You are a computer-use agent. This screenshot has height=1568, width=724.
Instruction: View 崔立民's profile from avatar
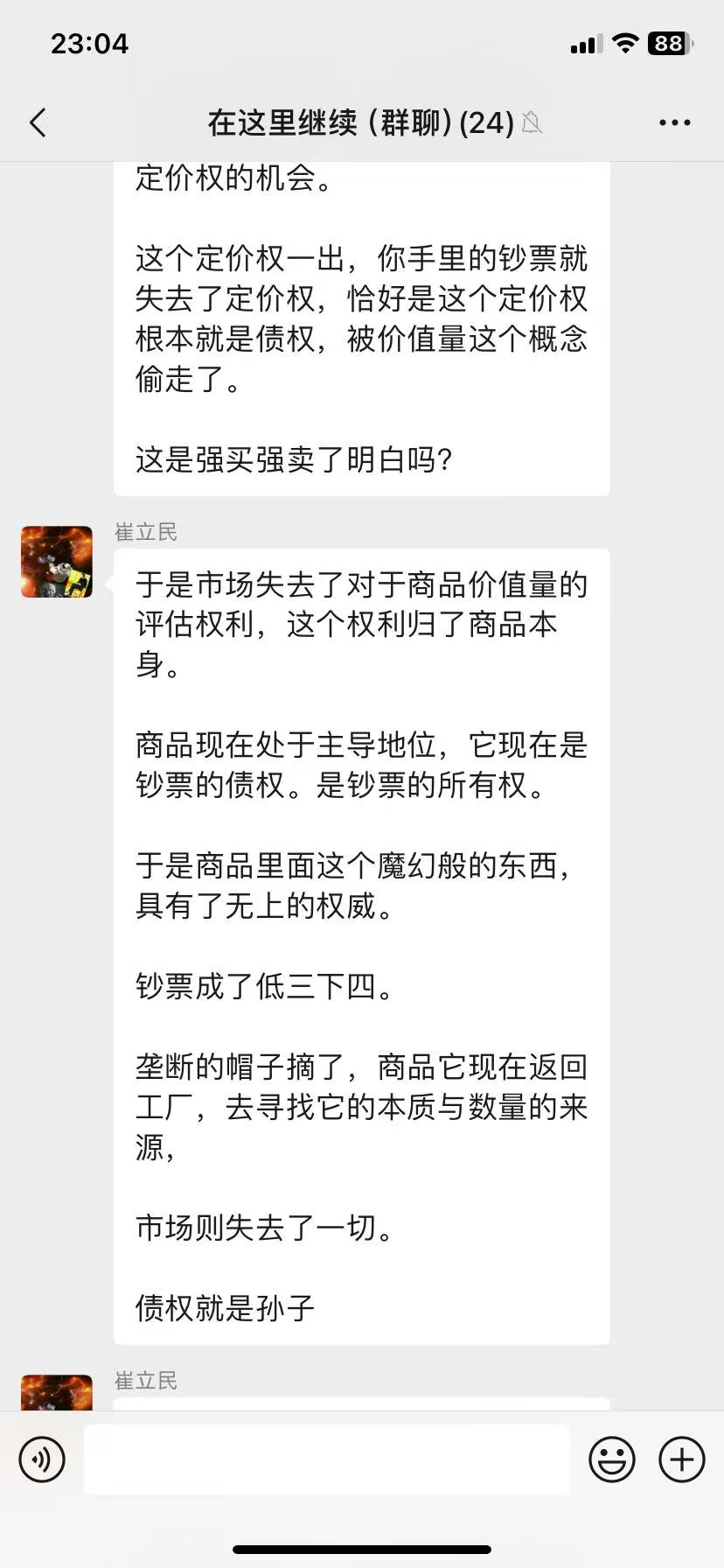pos(57,562)
